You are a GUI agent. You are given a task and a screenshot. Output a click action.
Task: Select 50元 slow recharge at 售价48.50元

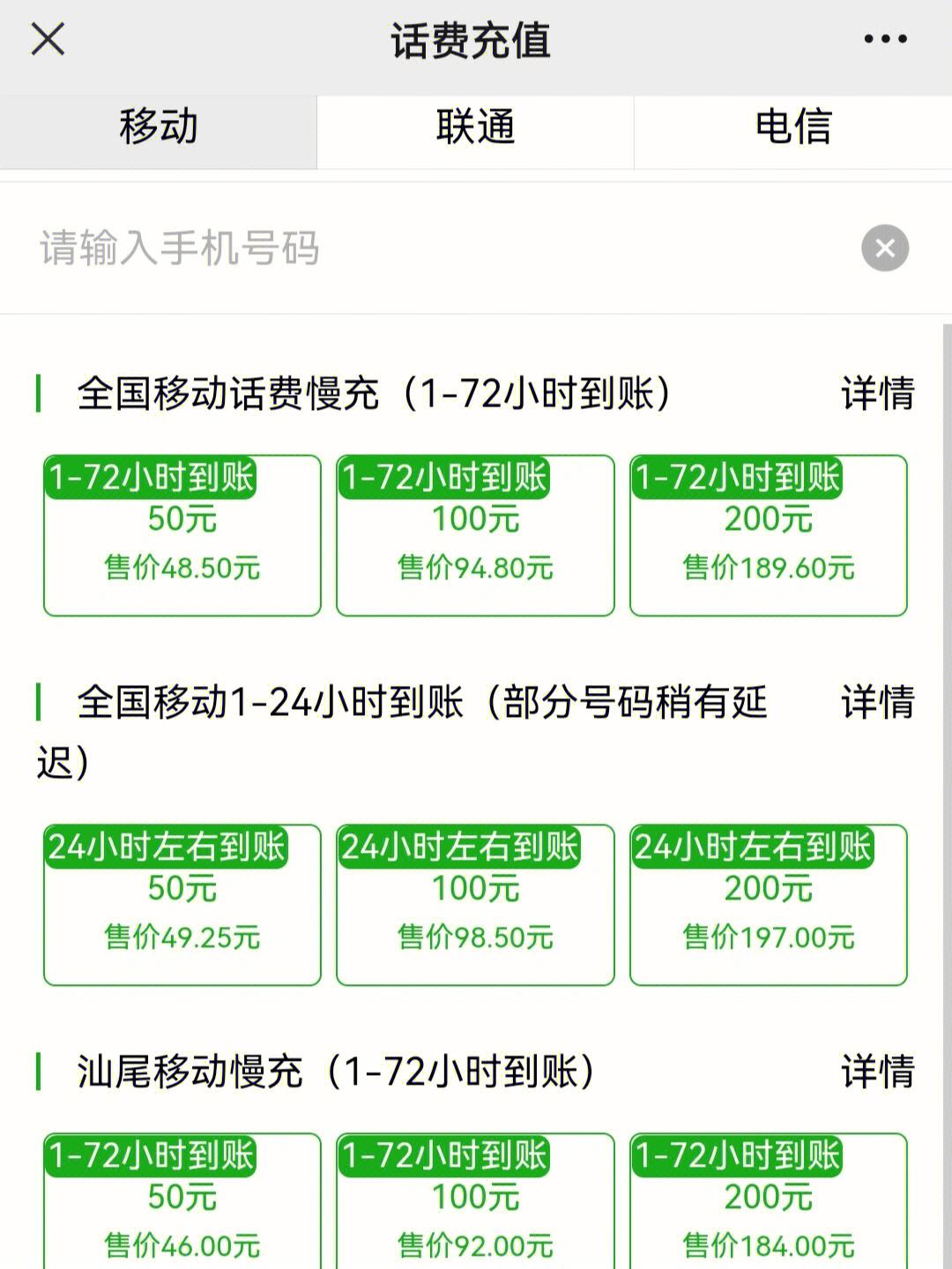tap(182, 535)
